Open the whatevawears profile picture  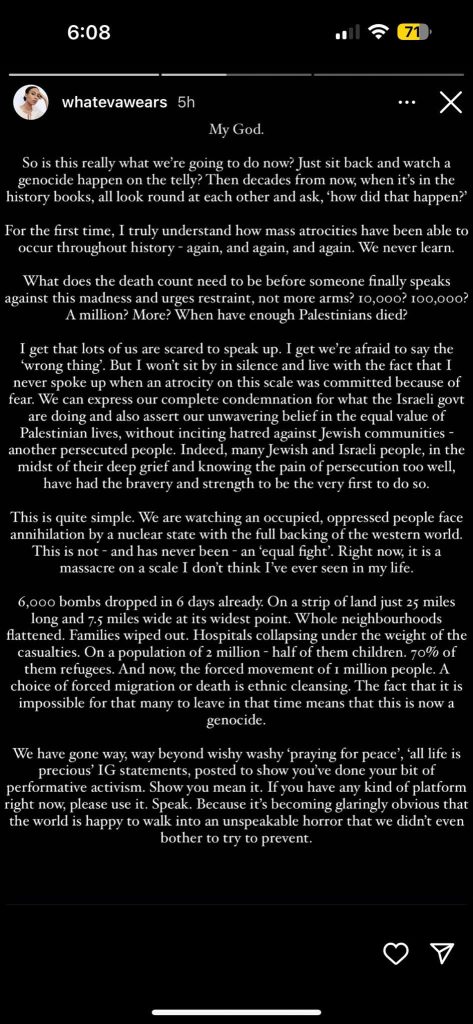pyautogui.click(x=32, y=103)
